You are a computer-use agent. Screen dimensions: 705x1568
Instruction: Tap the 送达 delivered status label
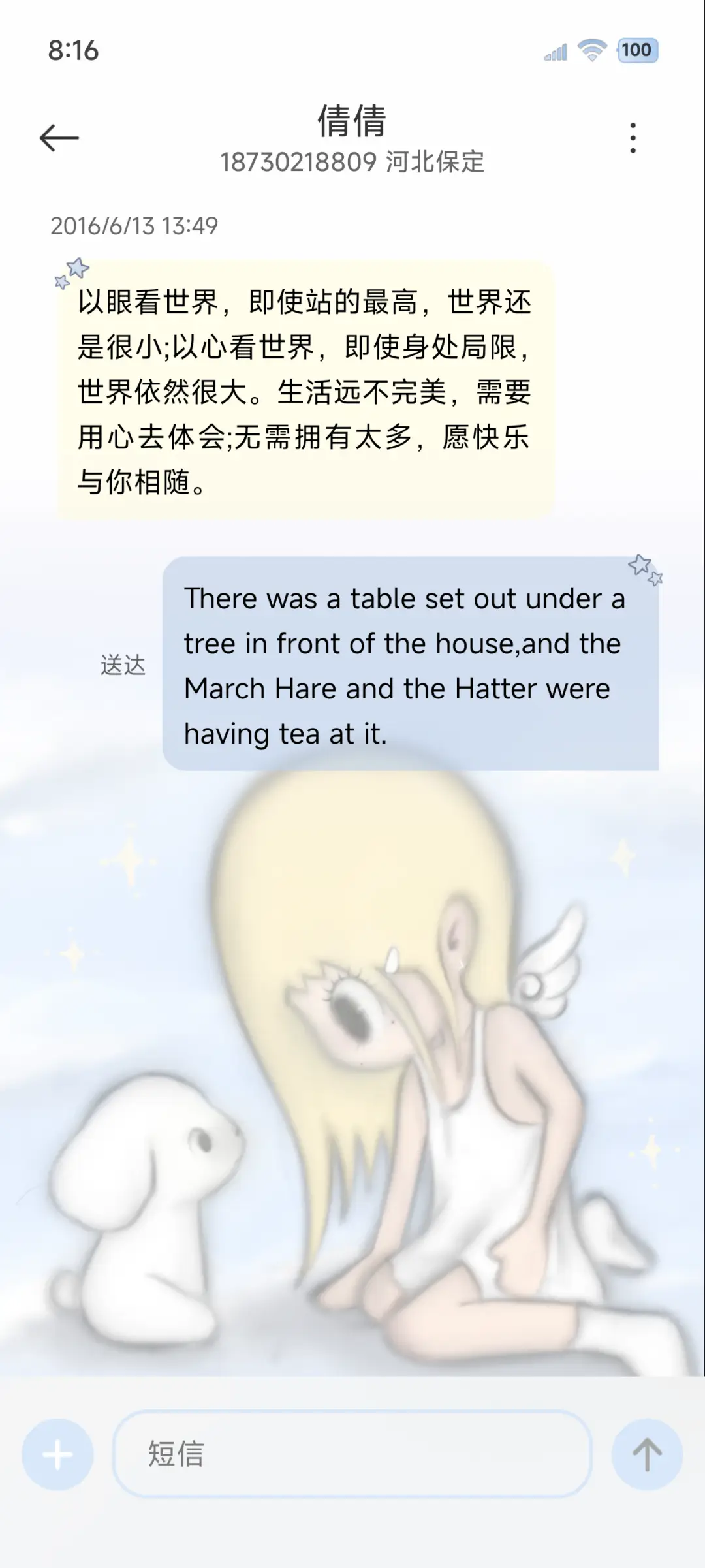tap(124, 666)
